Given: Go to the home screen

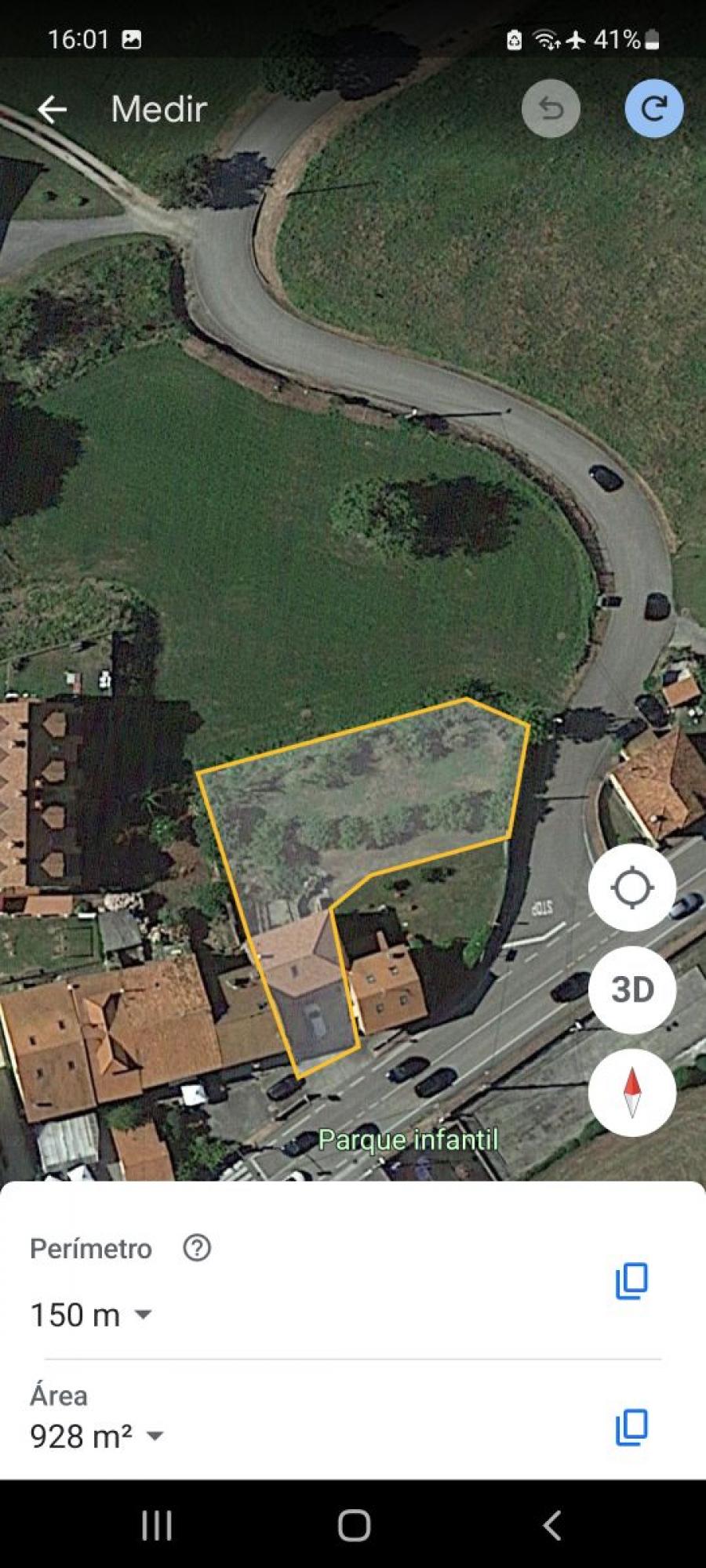Looking at the screenshot, I should [x=354, y=1526].
